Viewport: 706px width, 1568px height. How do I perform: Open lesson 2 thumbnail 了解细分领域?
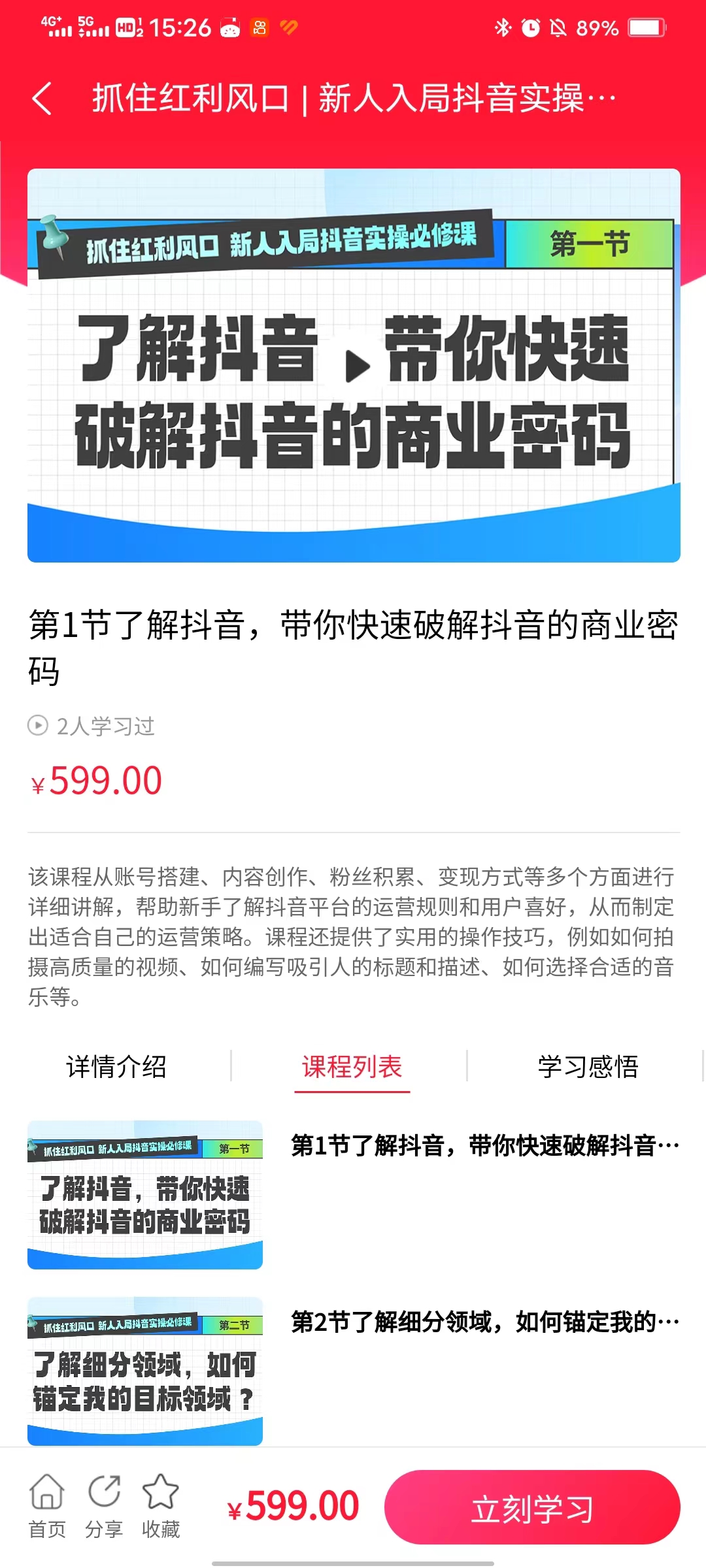(x=144, y=1372)
